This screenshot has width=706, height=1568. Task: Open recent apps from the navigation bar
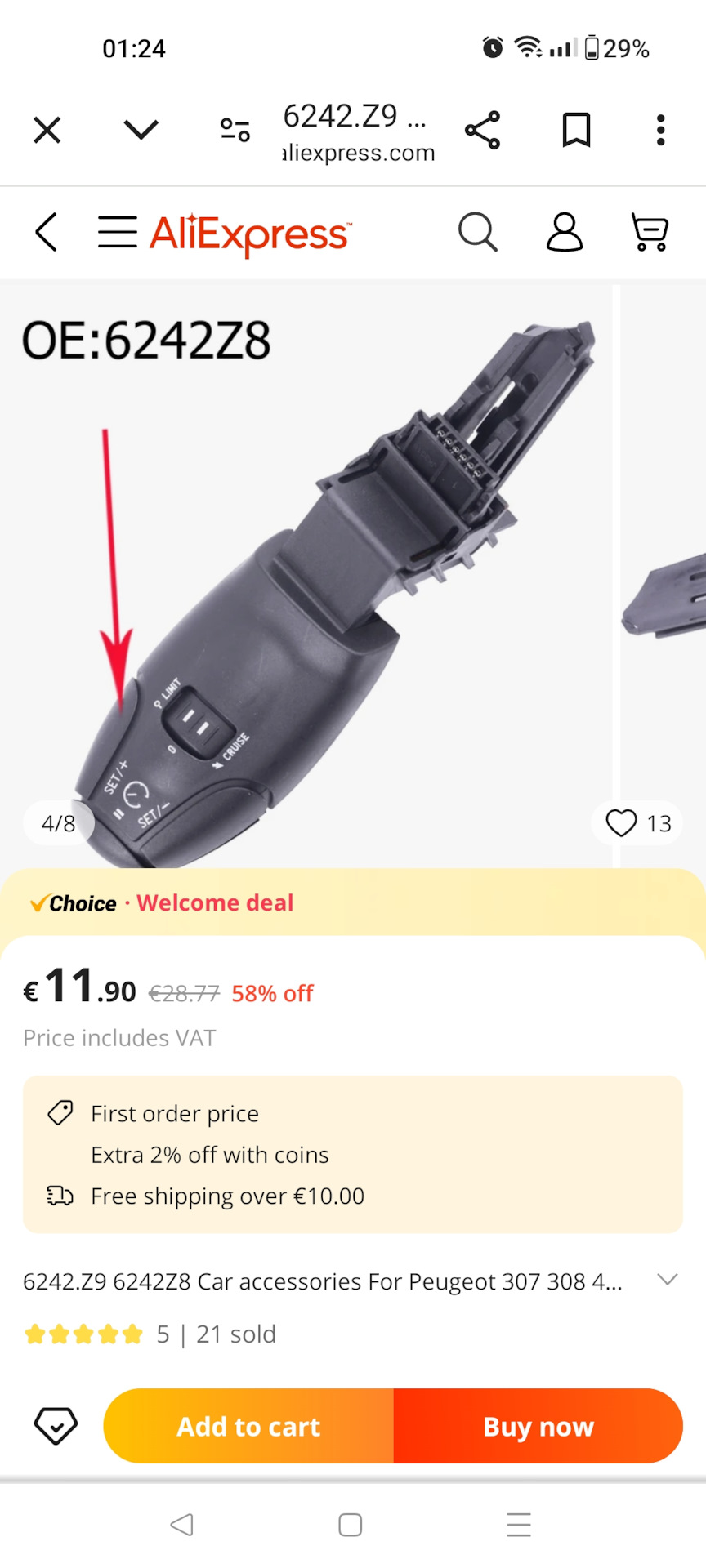tap(519, 1525)
